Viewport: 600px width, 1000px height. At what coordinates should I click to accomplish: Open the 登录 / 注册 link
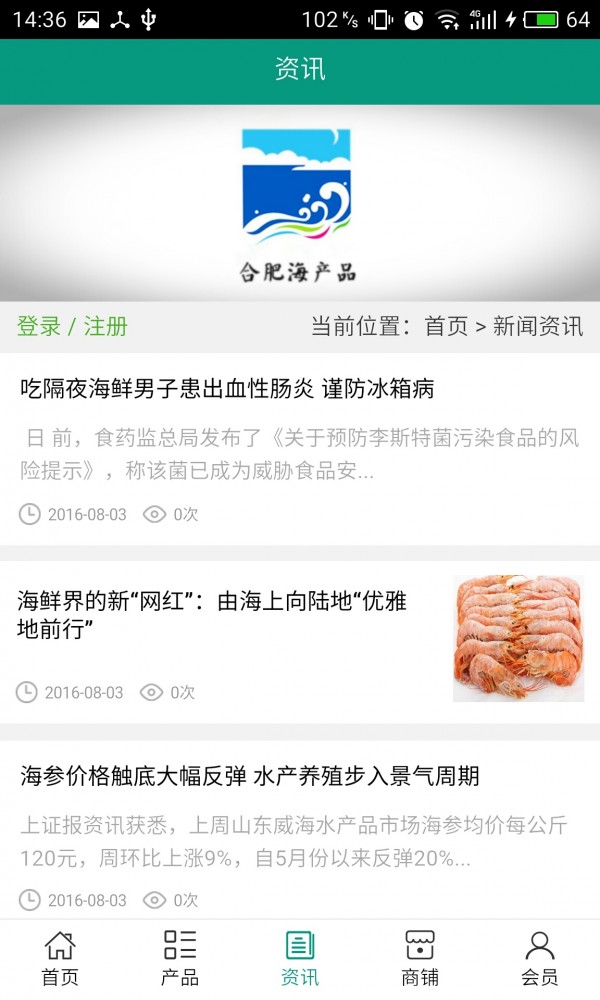(x=72, y=327)
